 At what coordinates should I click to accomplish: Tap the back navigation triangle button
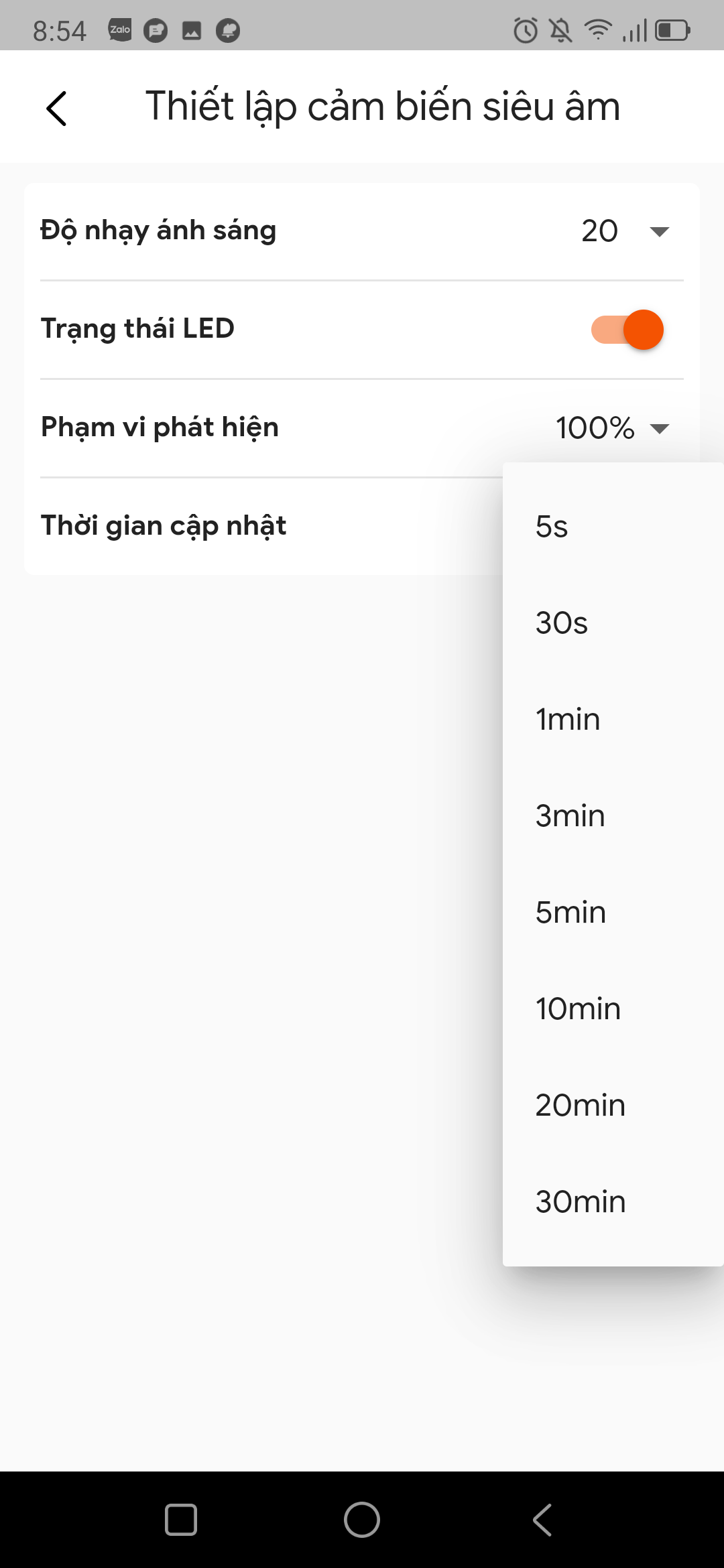[x=542, y=1520]
